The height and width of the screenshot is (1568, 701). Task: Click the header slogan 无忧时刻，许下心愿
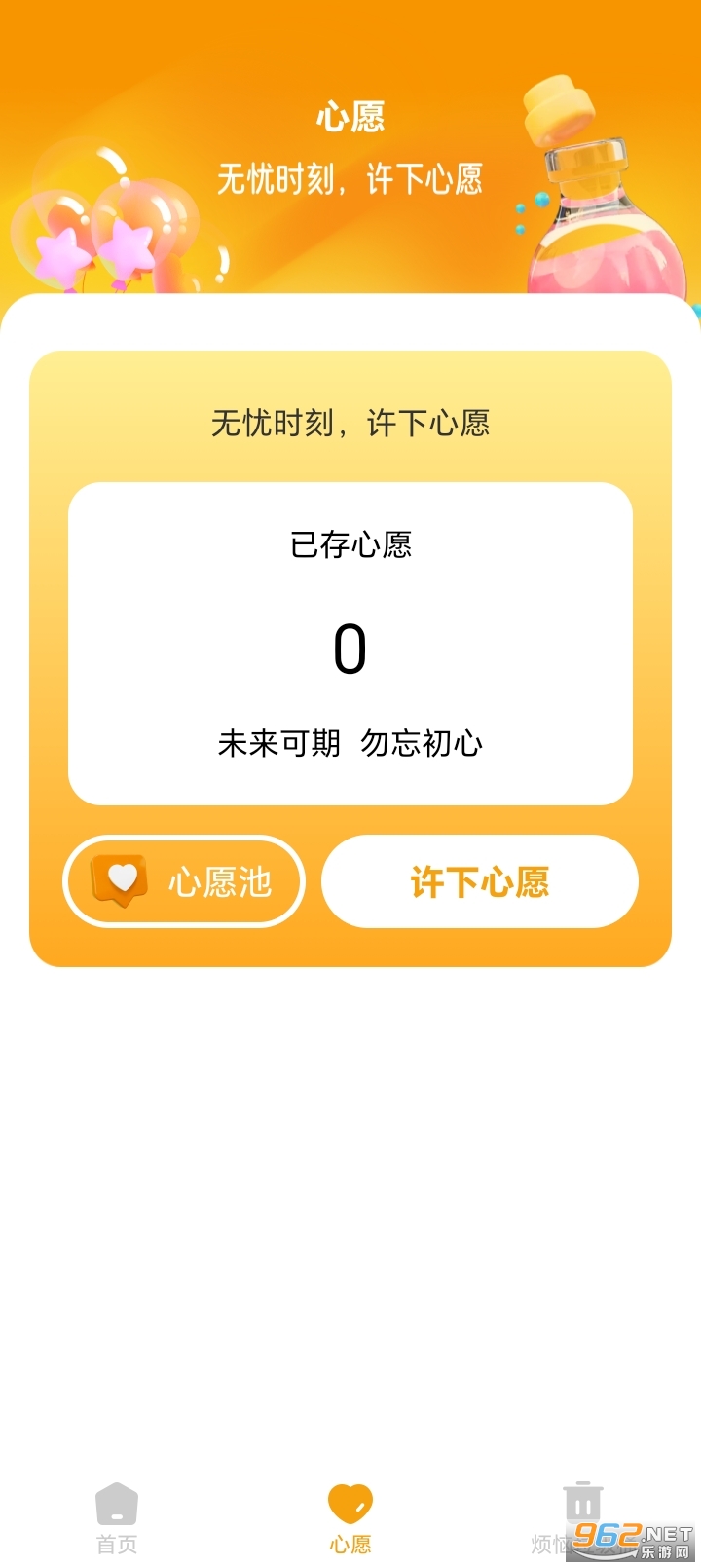pyautogui.click(x=350, y=180)
